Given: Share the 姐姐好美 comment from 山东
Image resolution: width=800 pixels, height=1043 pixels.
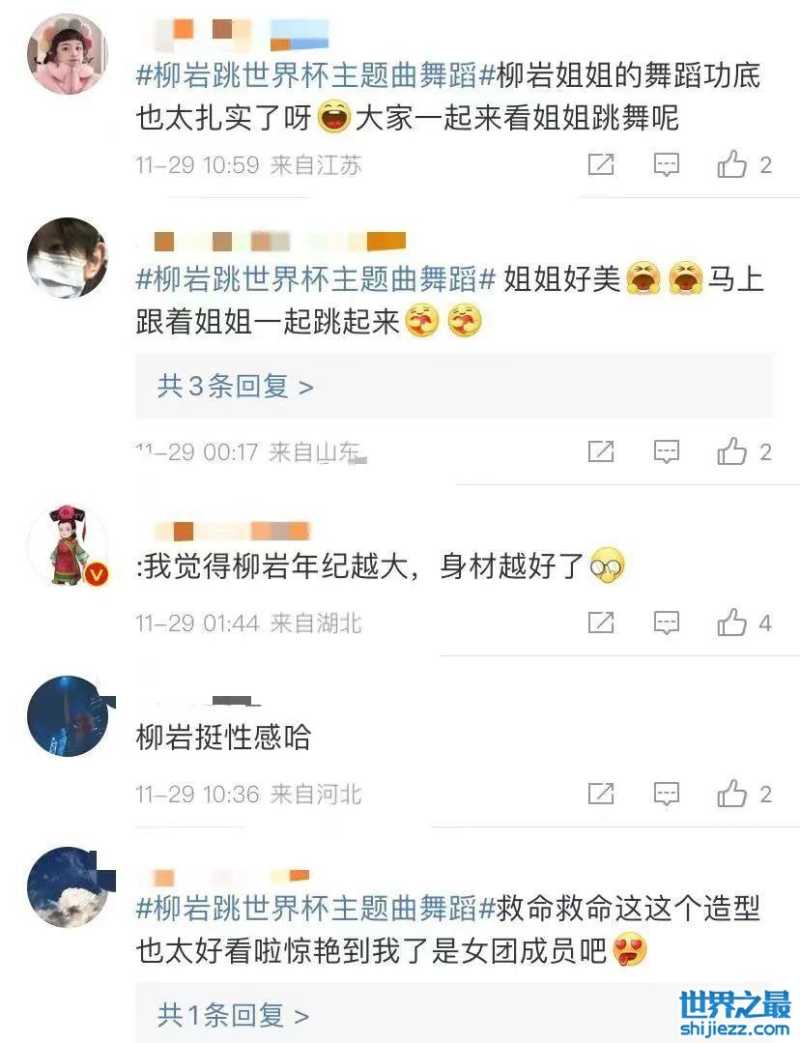Looking at the screenshot, I should [600, 453].
